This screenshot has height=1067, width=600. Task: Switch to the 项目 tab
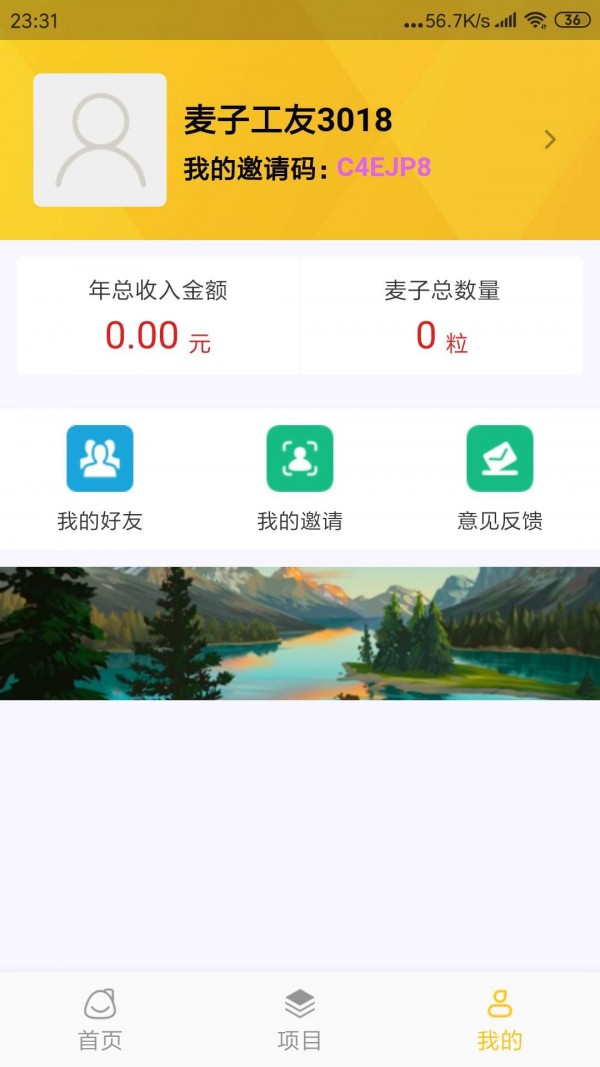tap(300, 1018)
